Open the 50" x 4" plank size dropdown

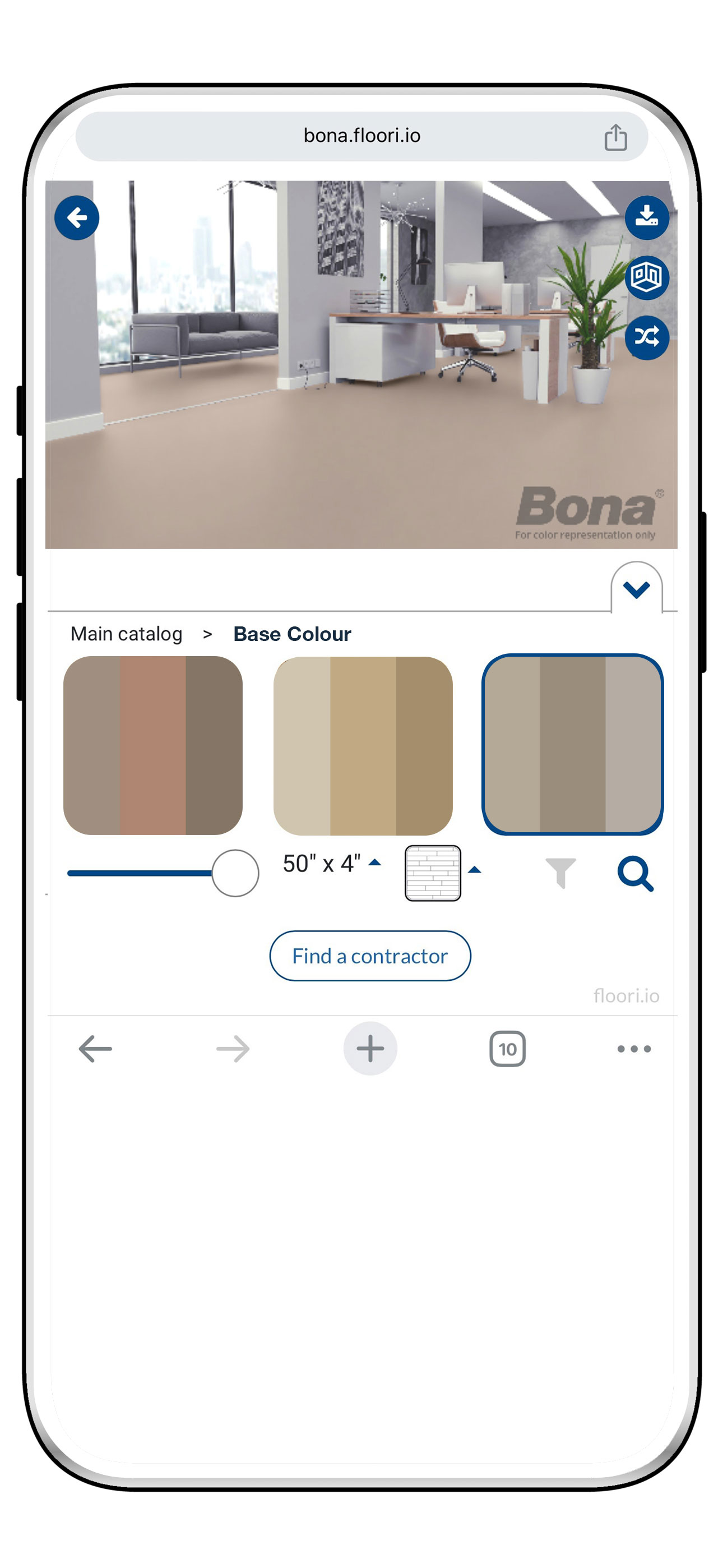pos(331,863)
